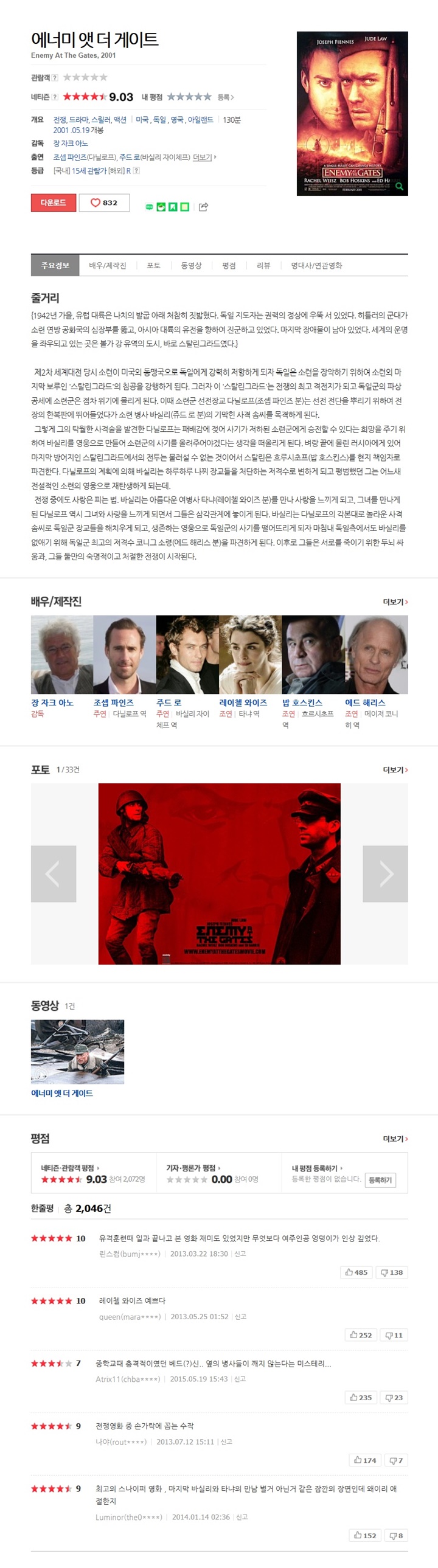Switch to the 평점 tab

229,265
